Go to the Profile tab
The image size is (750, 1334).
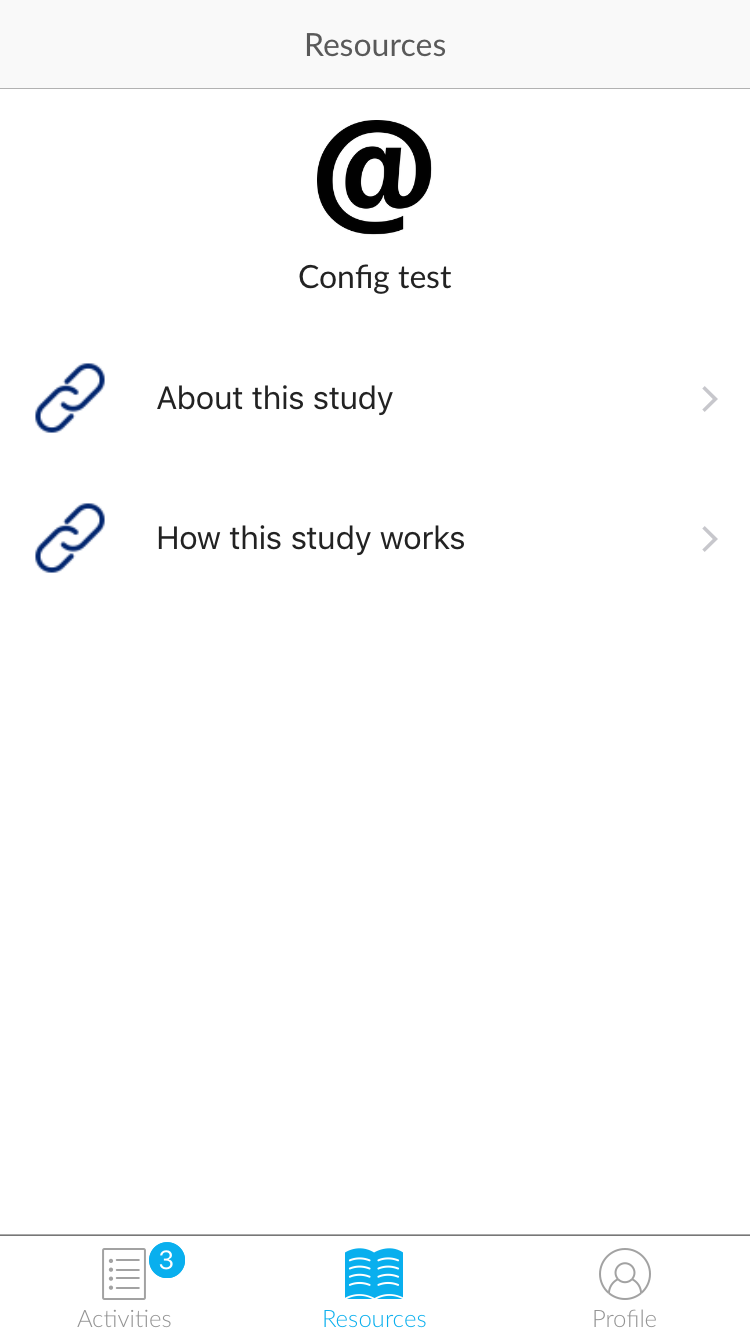[x=624, y=1288]
